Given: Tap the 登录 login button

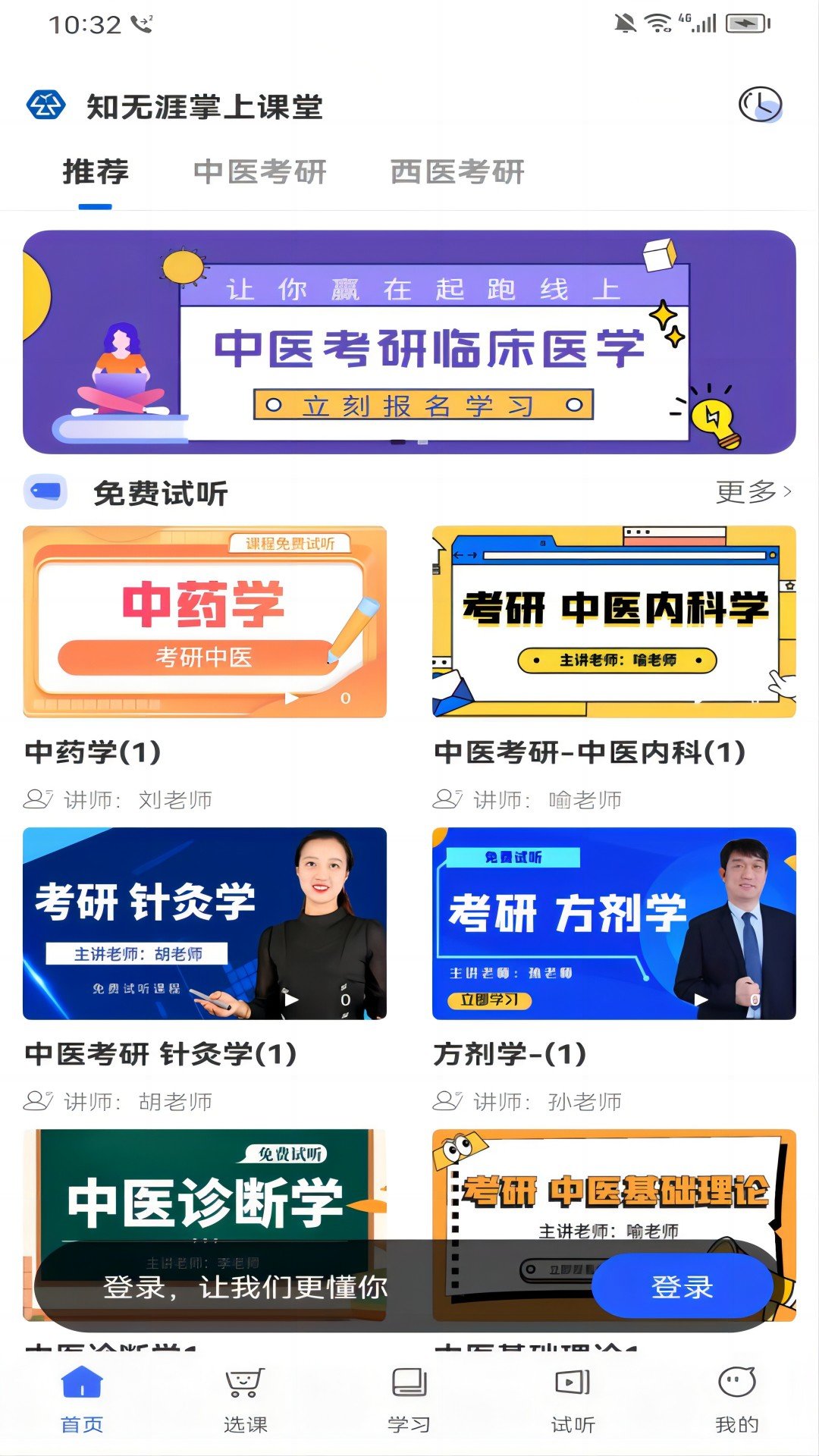Looking at the screenshot, I should click(x=682, y=1285).
